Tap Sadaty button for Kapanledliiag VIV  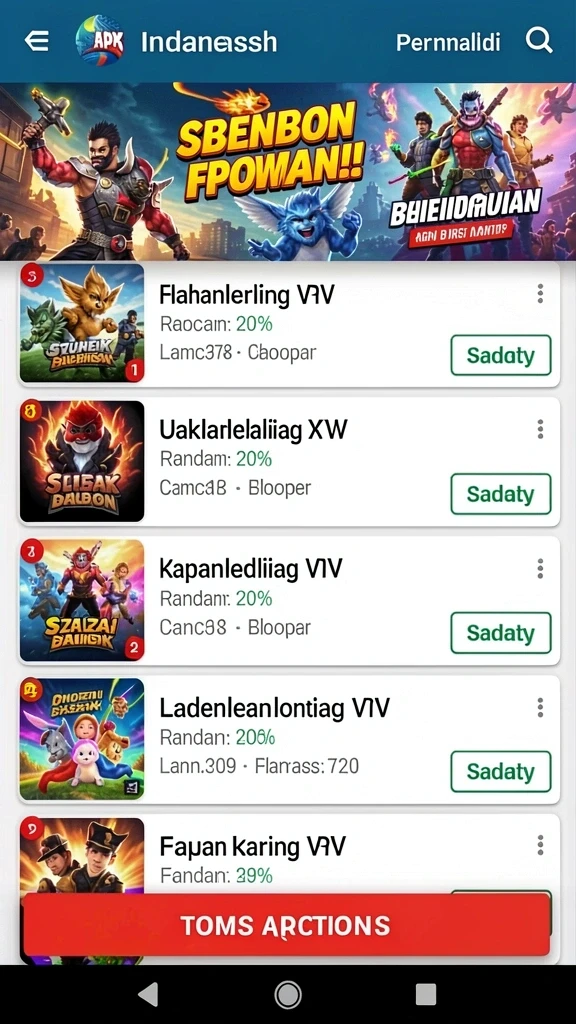click(501, 633)
